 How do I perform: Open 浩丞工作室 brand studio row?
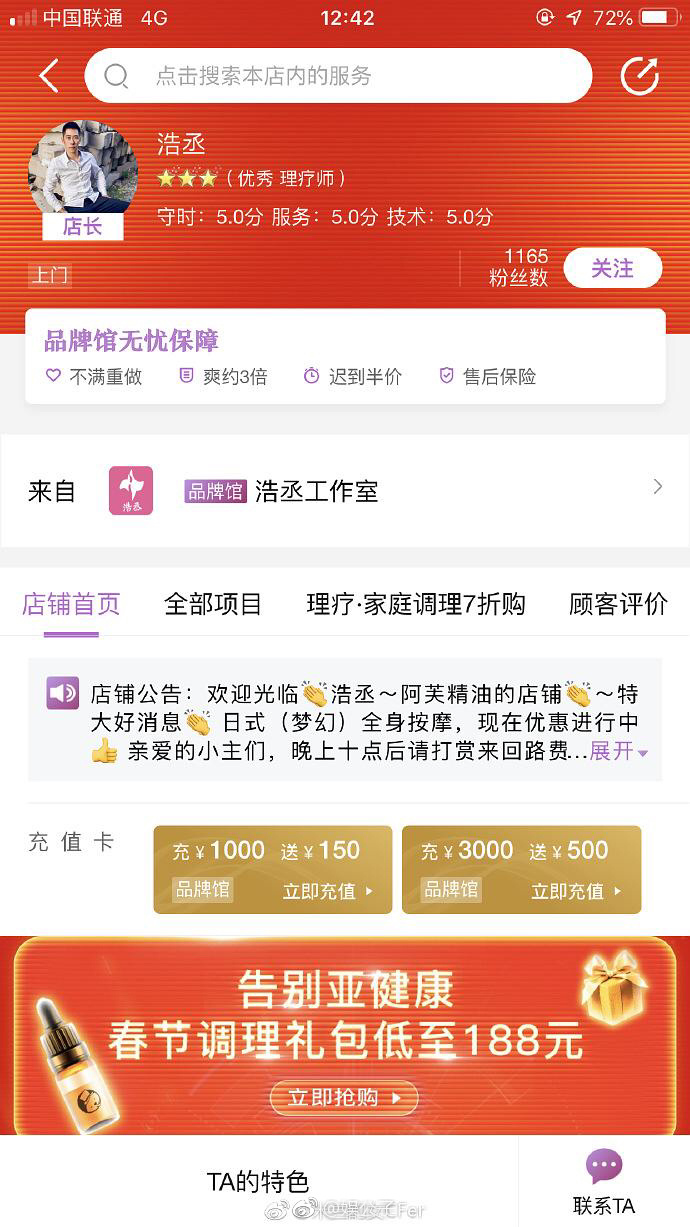pyautogui.click(x=345, y=490)
